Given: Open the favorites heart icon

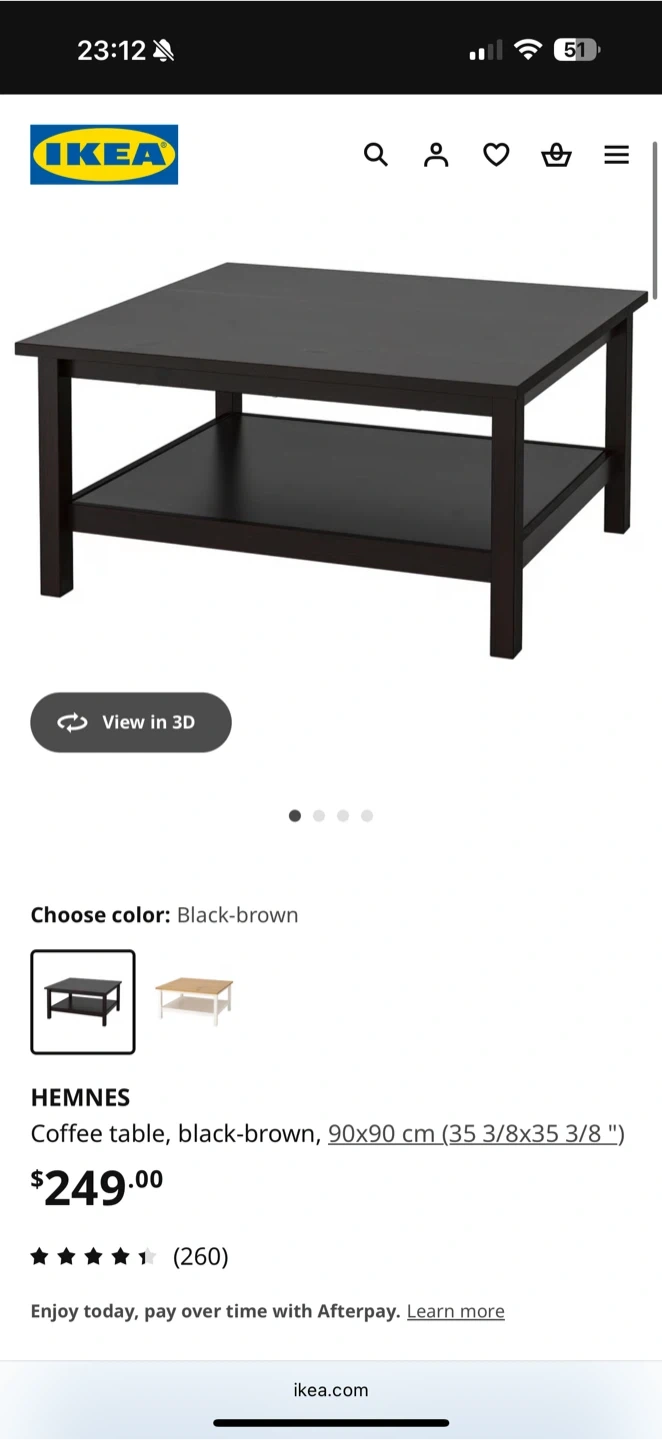Looking at the screenshot, I should pos(496,155).
